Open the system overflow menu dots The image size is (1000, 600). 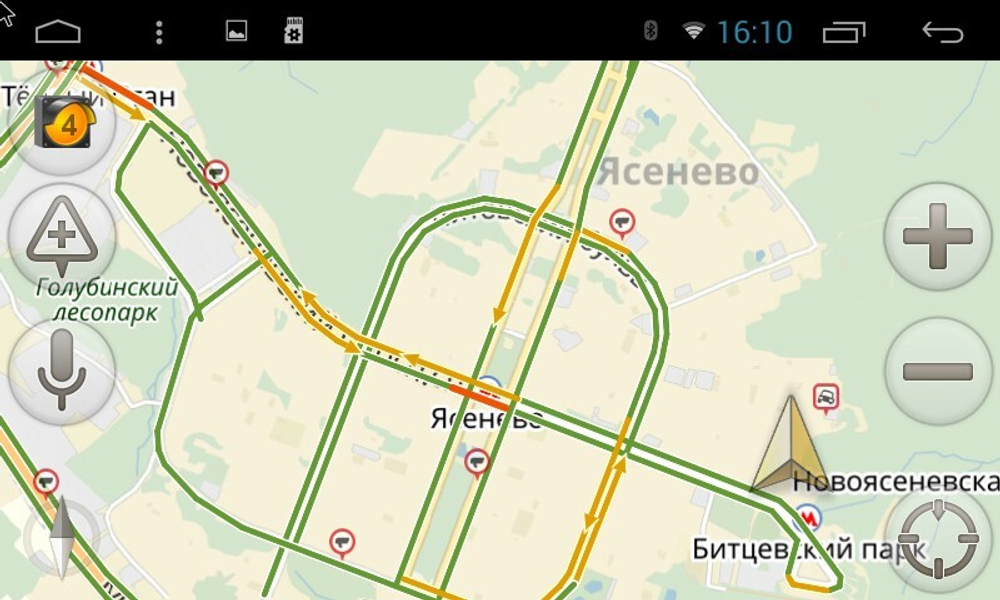pos(159,32)
